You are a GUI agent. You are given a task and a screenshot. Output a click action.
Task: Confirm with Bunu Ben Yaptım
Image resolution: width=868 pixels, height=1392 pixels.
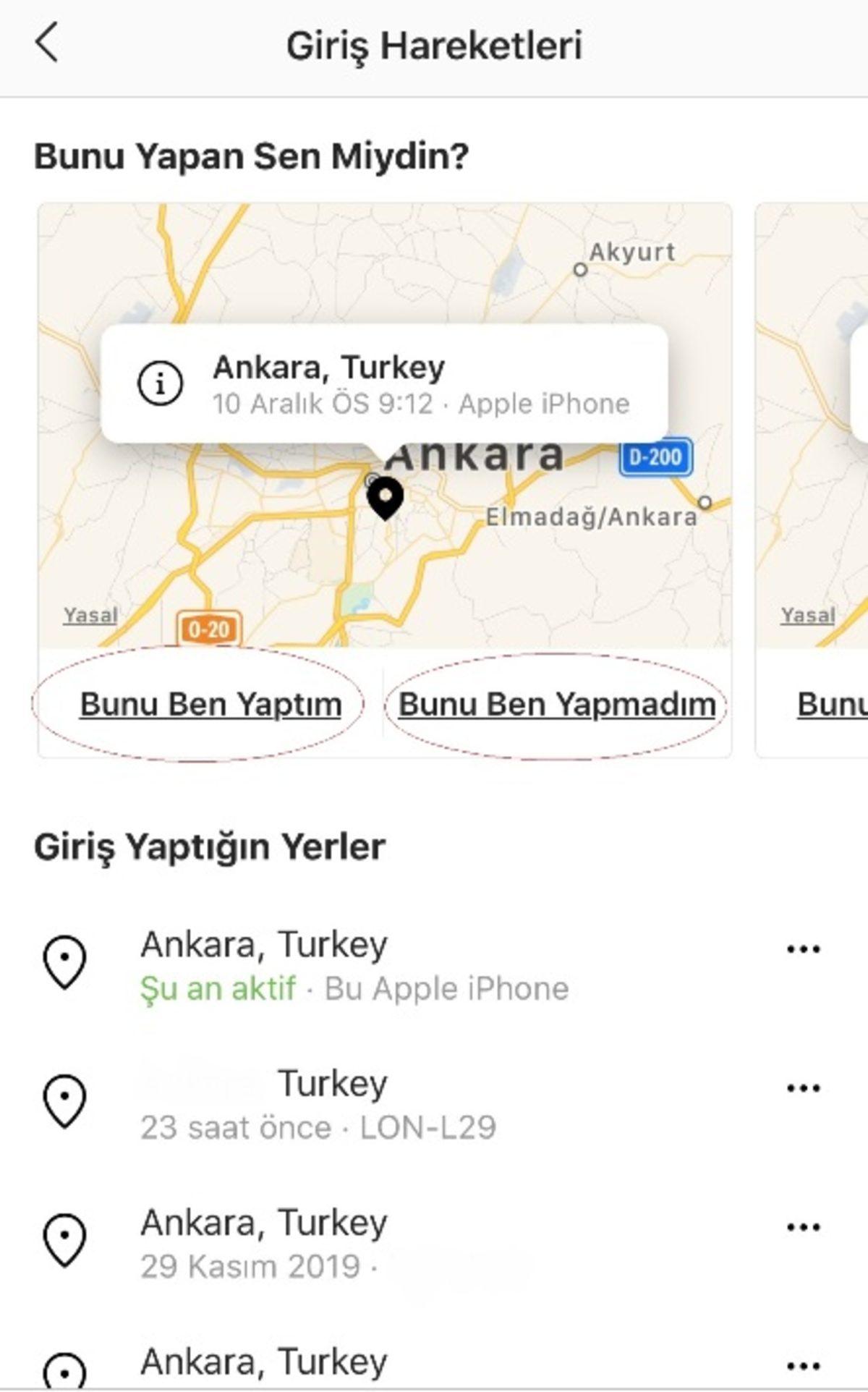[212, 704]
